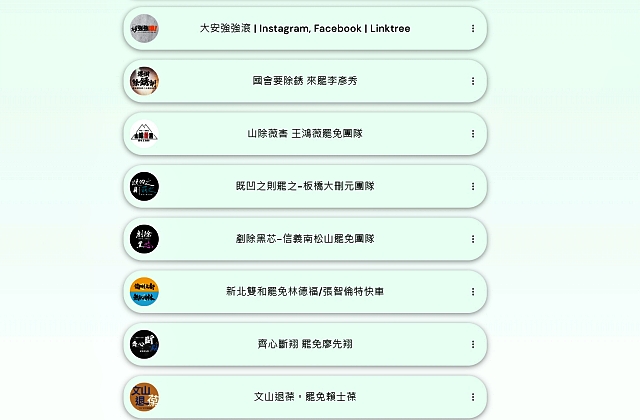640x420 pixels.
Task: Tap the dots menu on 剷除黑芯 row
Action: coord(473,239)
